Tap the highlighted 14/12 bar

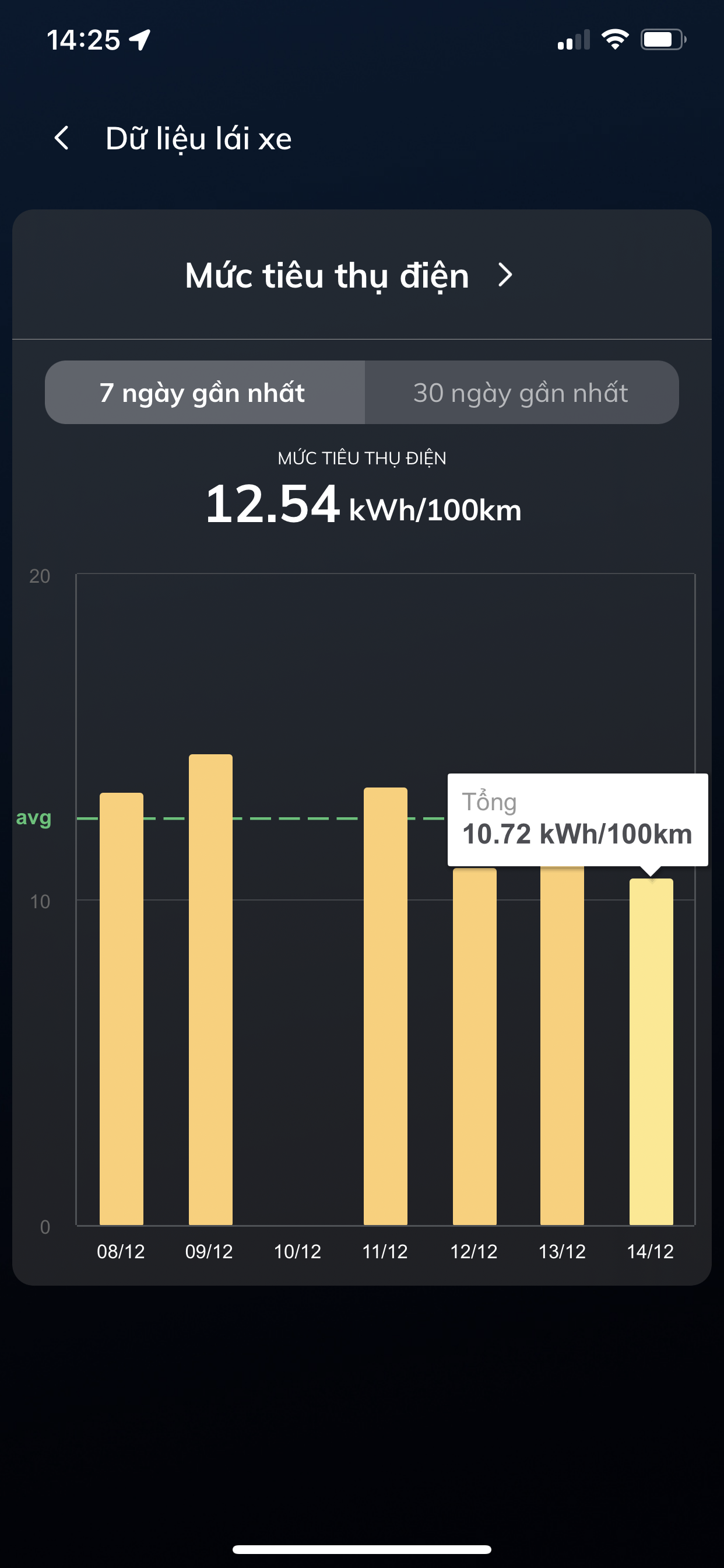tap(651, 1053)
